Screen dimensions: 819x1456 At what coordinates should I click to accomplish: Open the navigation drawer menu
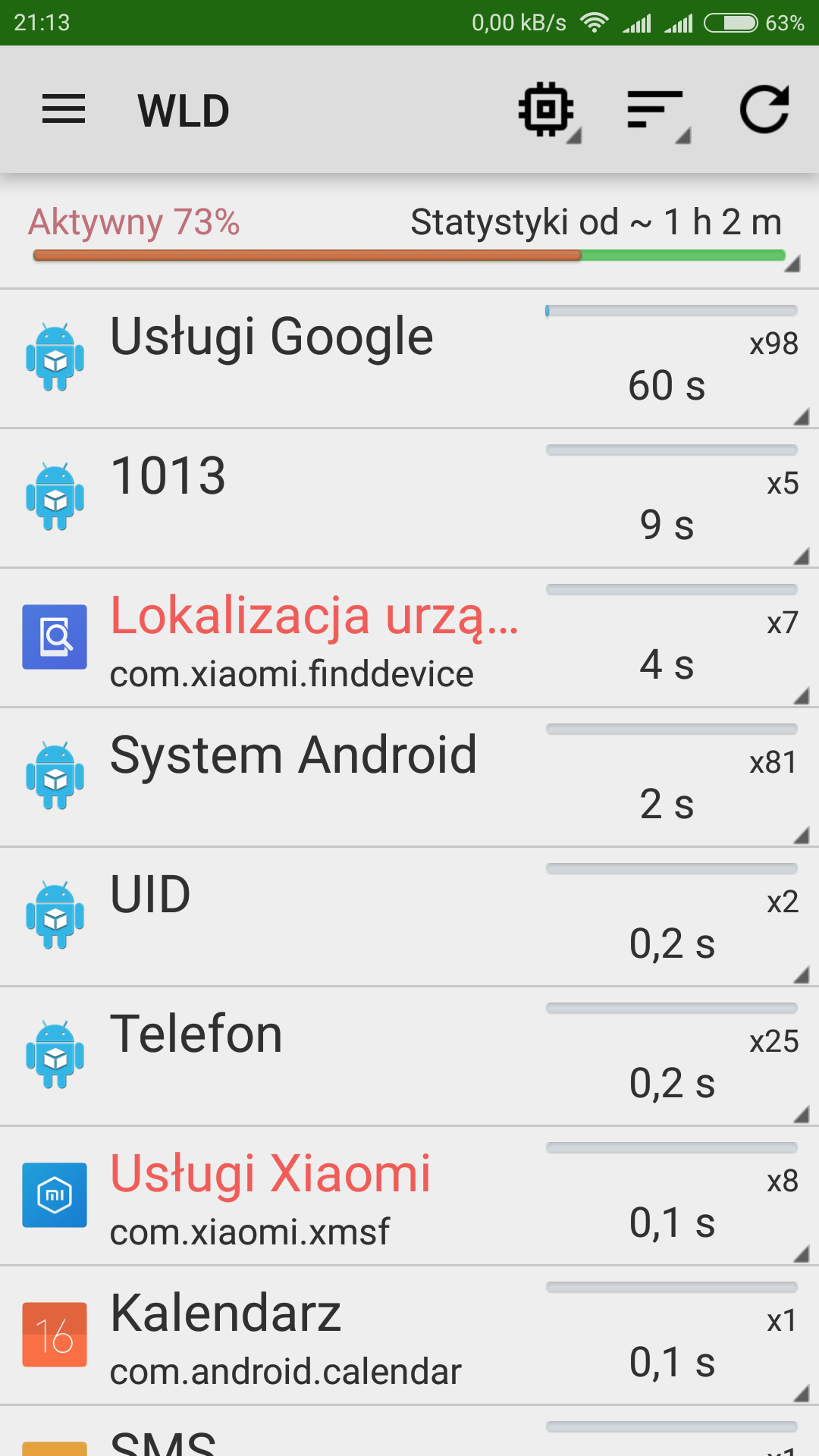[64, 110]
